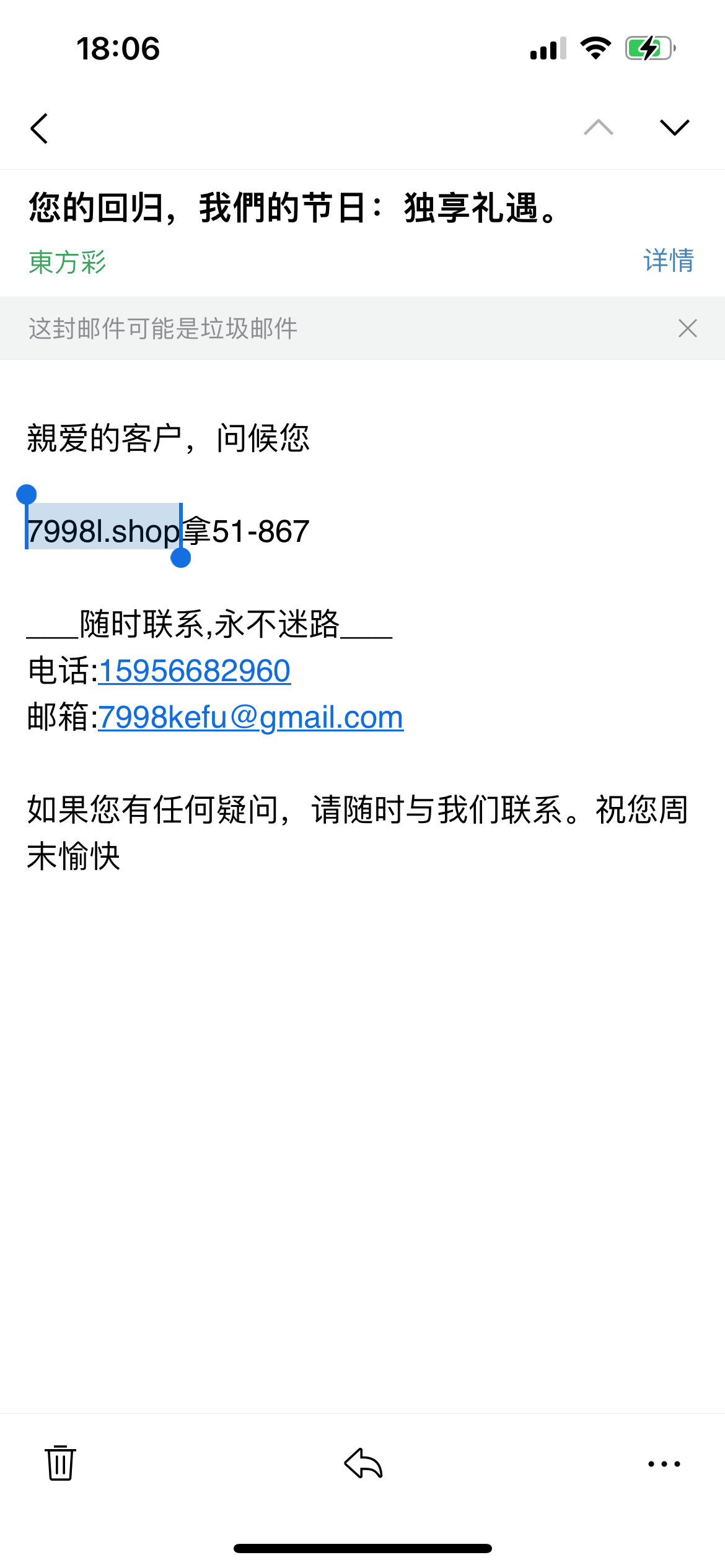725x1568 pixels.
Task: Open sender 東方彩 info
Action: coord(68,262)
